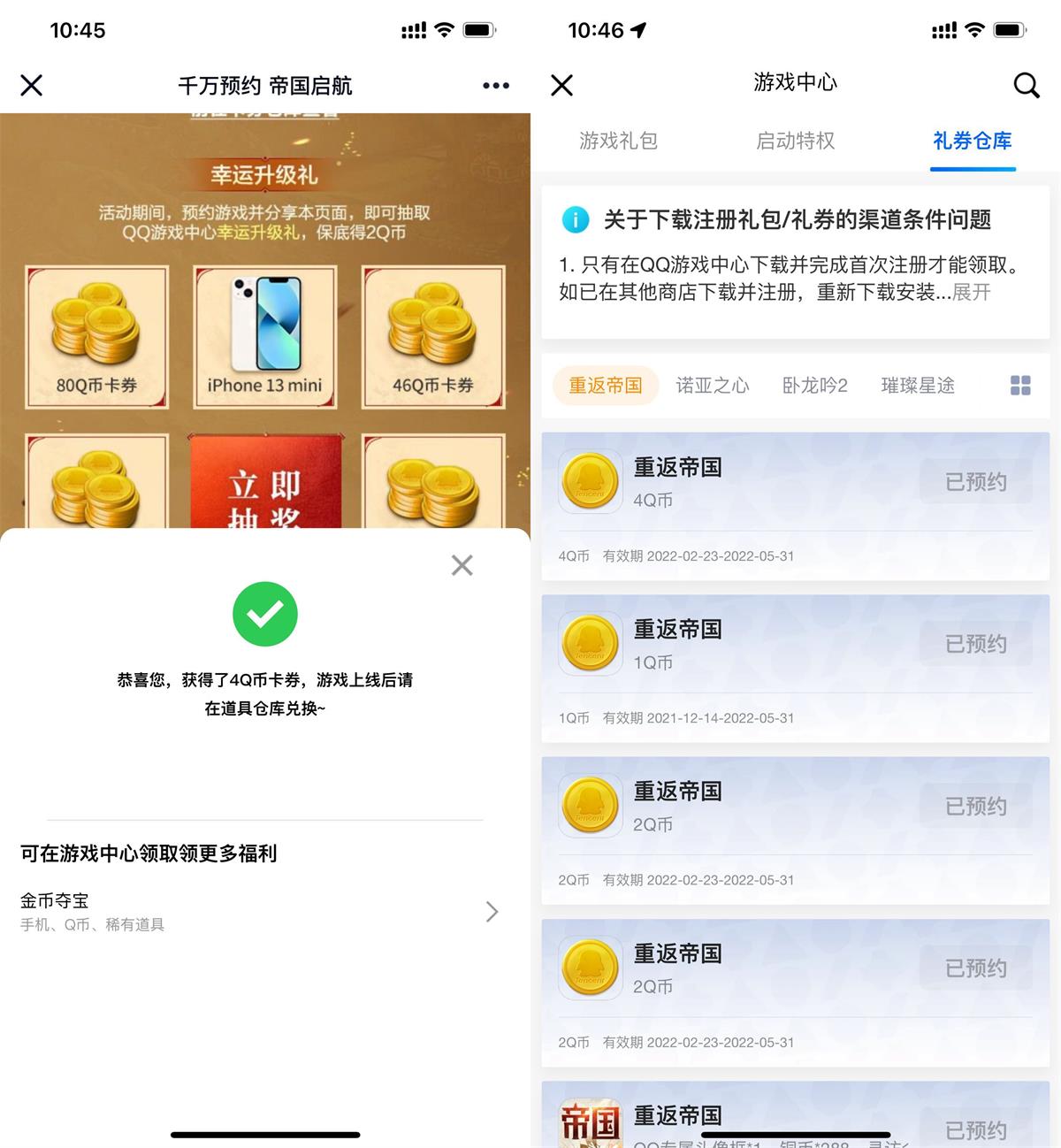Filter coupons by 璀璨星途
Image resolution: width=1061 pixels, height=1148 pixels.
[918, 386]
